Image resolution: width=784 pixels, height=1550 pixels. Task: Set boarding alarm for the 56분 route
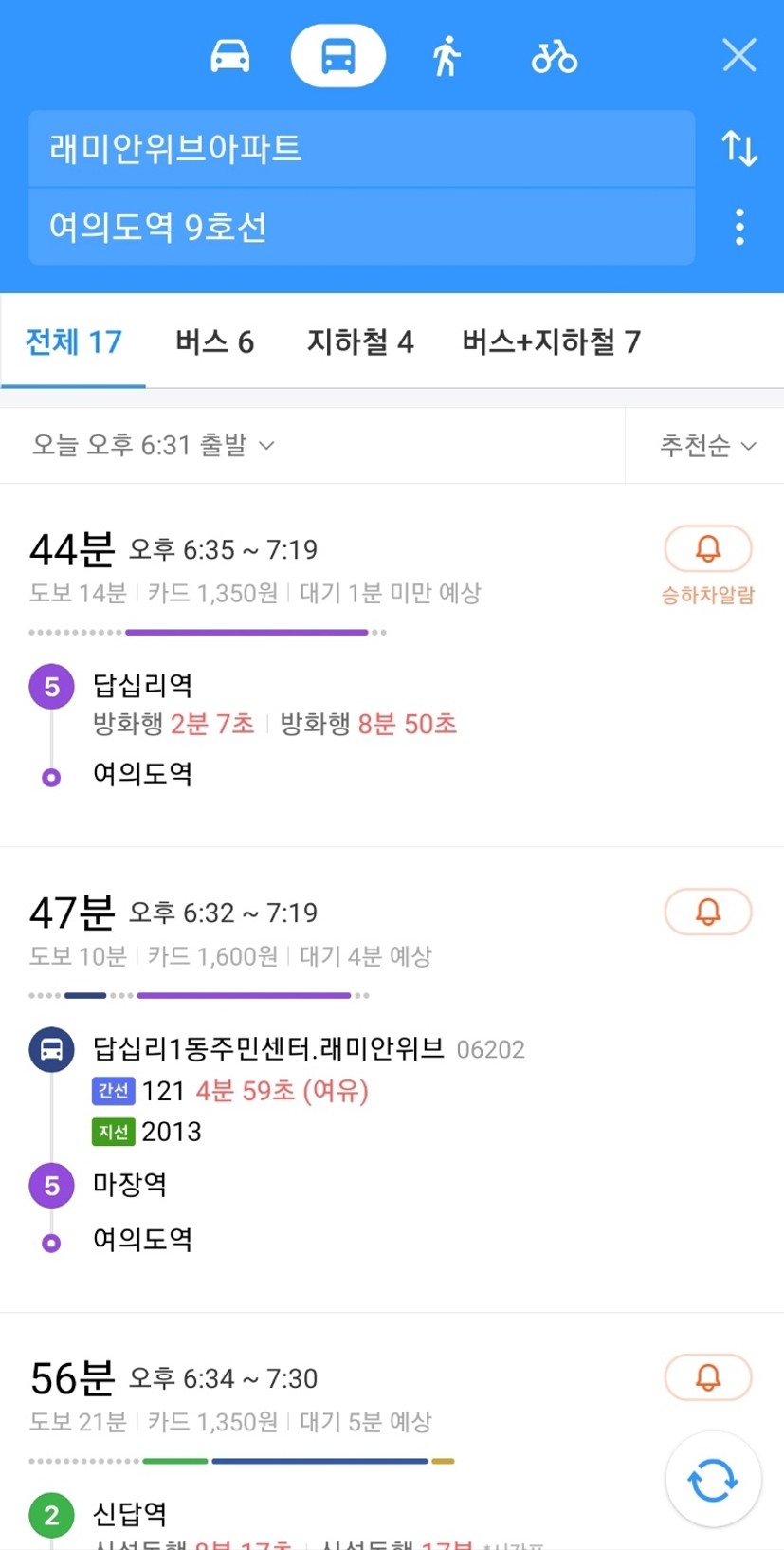tap(708, 1377)
